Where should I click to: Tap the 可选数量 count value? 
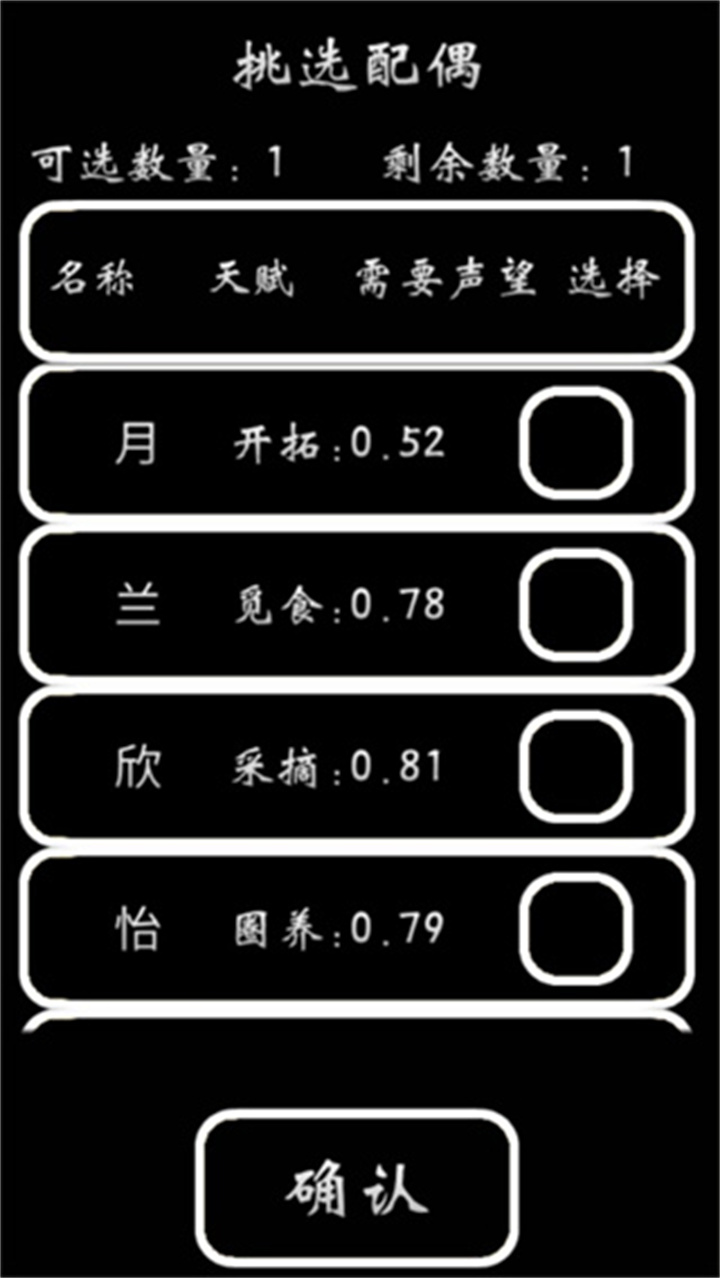pos(265,163)
